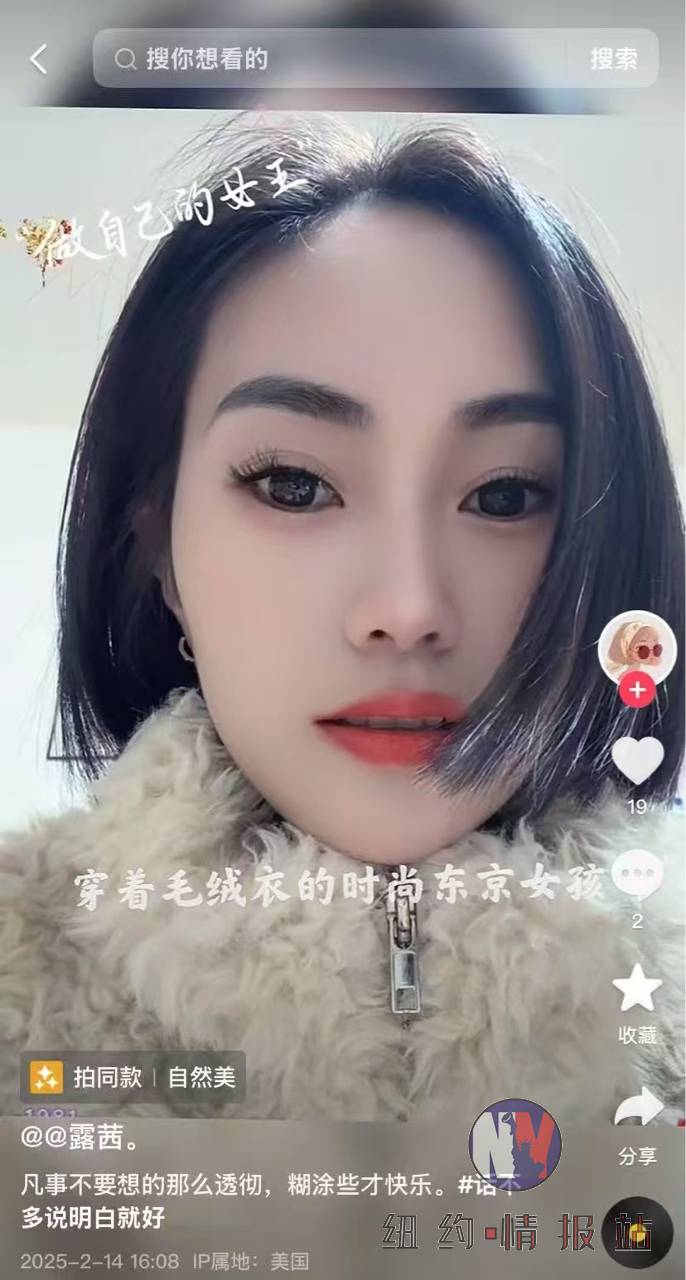The height and width of the screenshot is (1280, 686).
Task: Tap the 搜索 button
Action: pos(613,59)
